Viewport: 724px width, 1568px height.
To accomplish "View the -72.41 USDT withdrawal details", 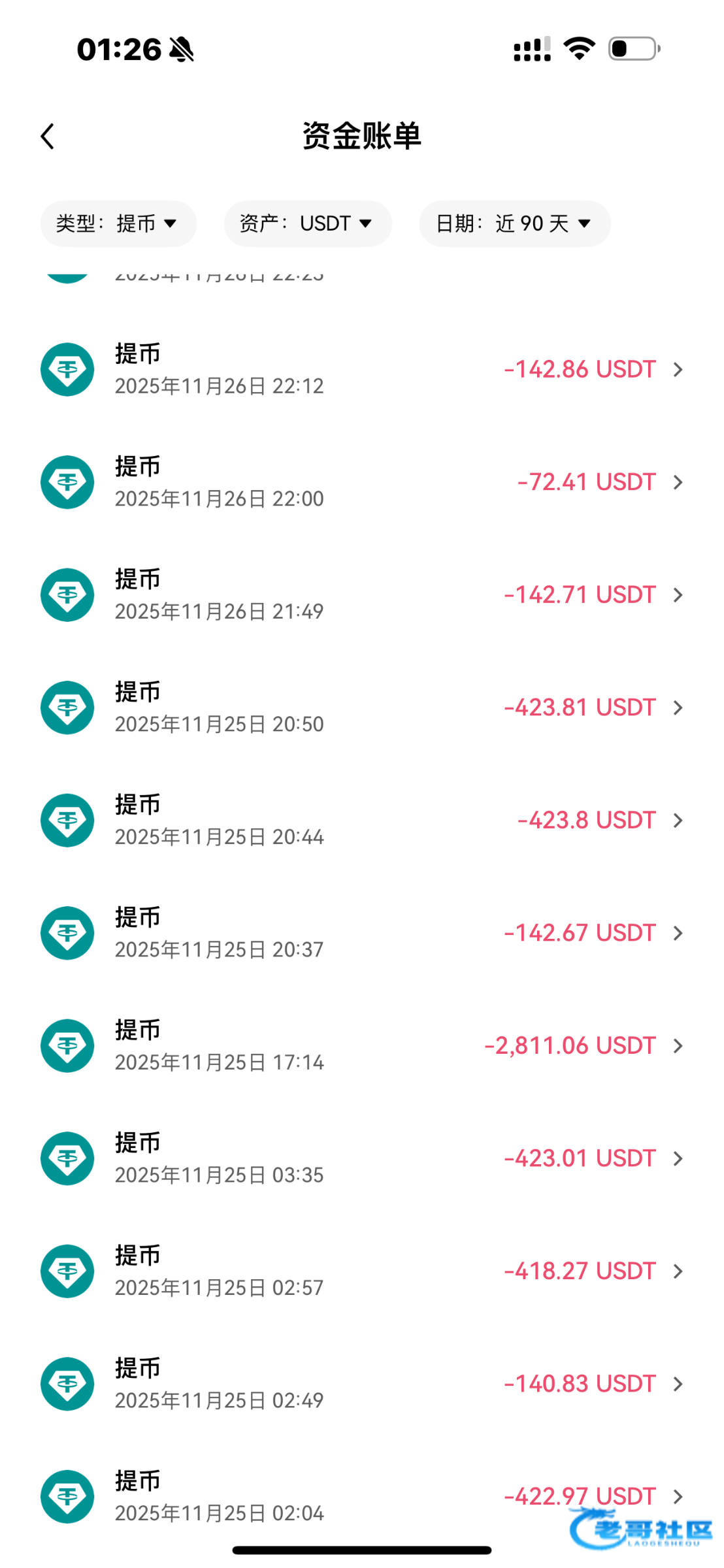I will [362, 483].
